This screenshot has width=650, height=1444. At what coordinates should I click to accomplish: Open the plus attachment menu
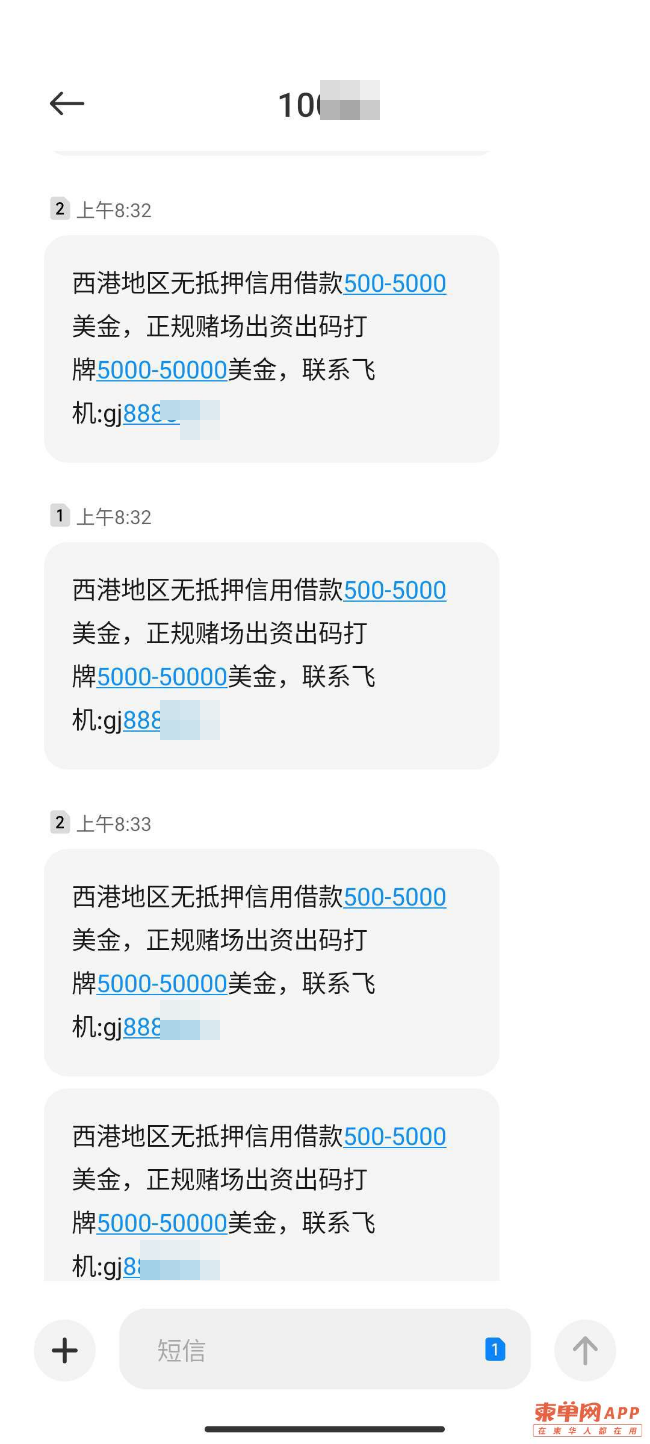point(65,1351)
